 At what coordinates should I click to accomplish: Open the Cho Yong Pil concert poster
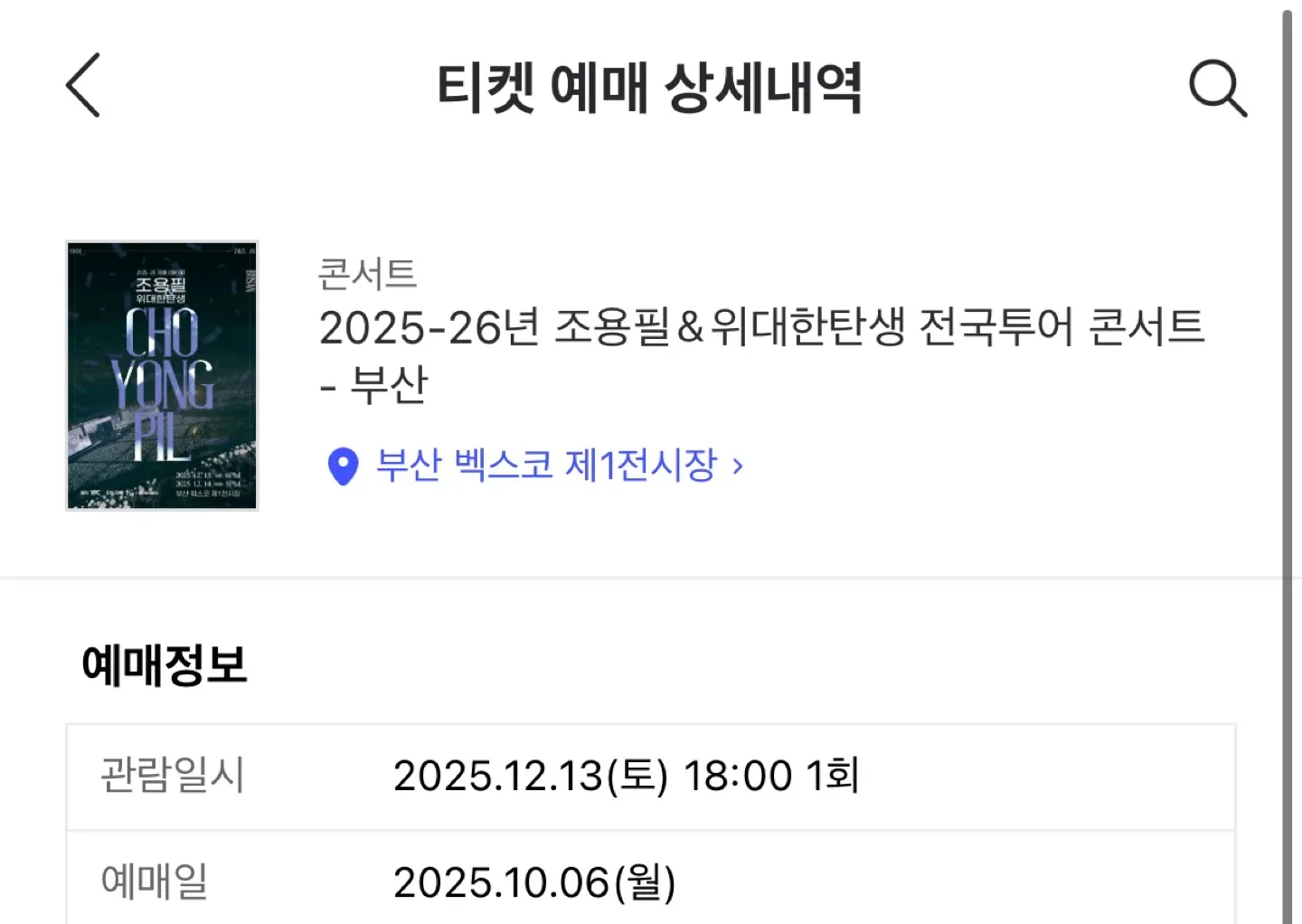[x=162, y=375]
